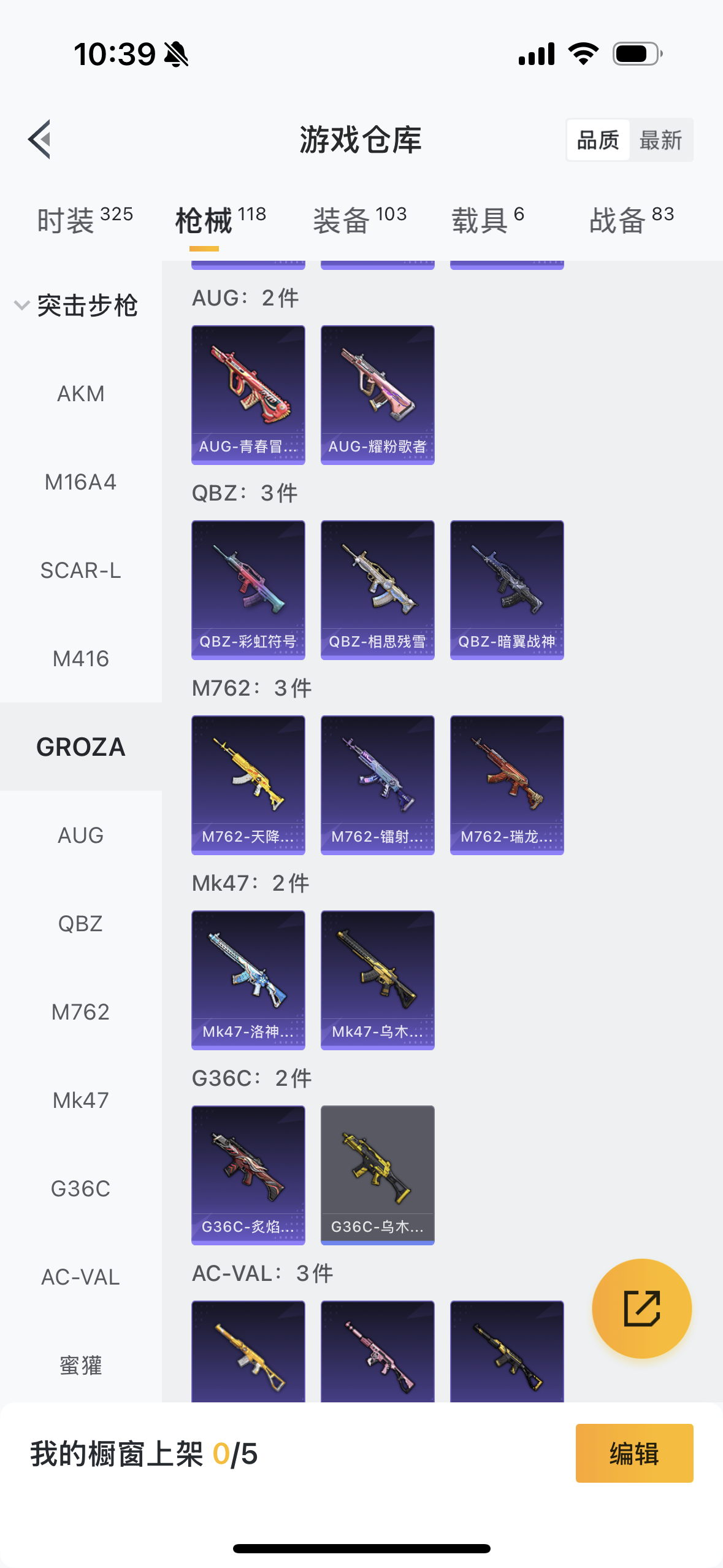Tap the orange share floating button
This screenshot has height=1568, width=723.
[x=641, y=1309]
